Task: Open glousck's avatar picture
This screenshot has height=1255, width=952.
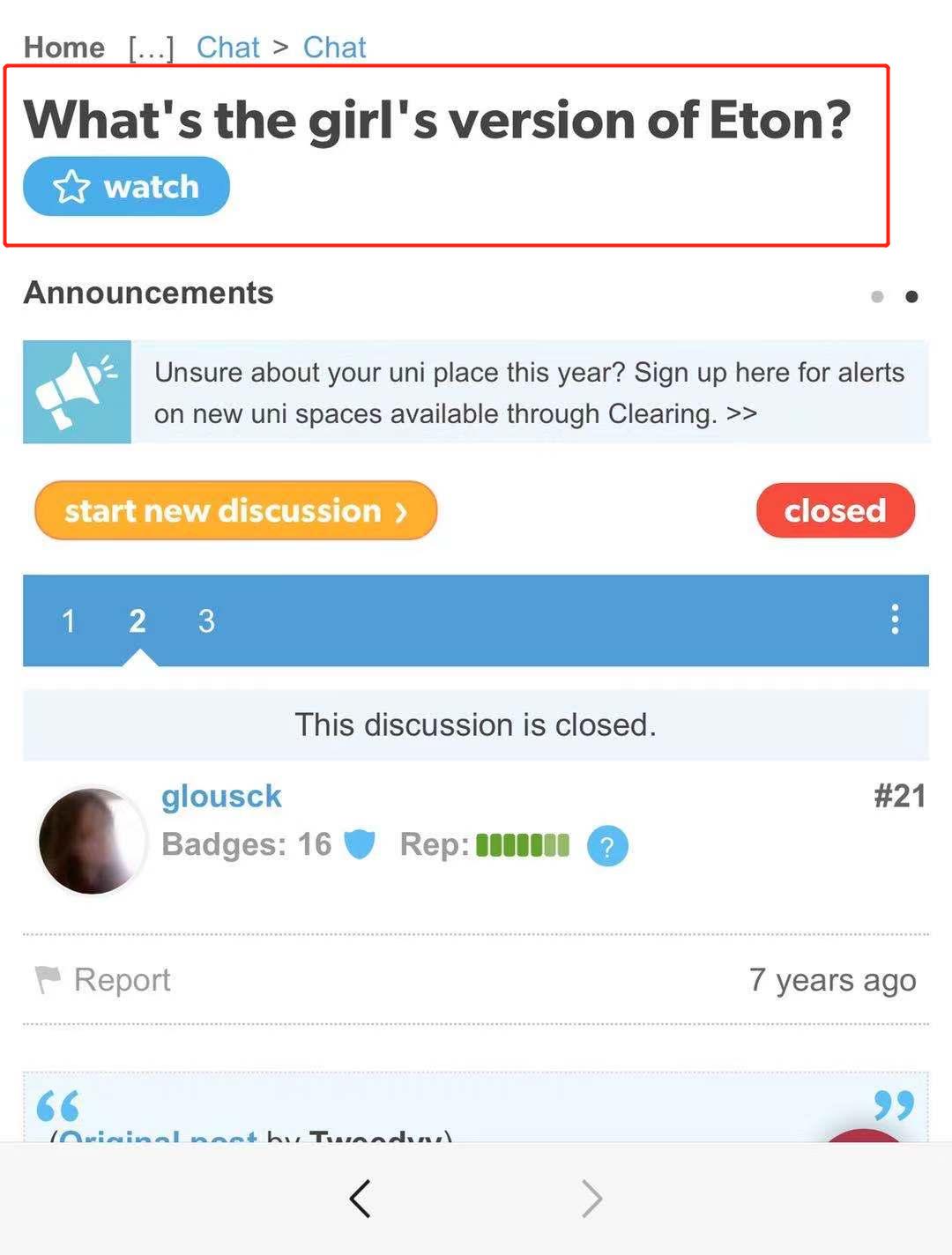Action: (92, 841)
